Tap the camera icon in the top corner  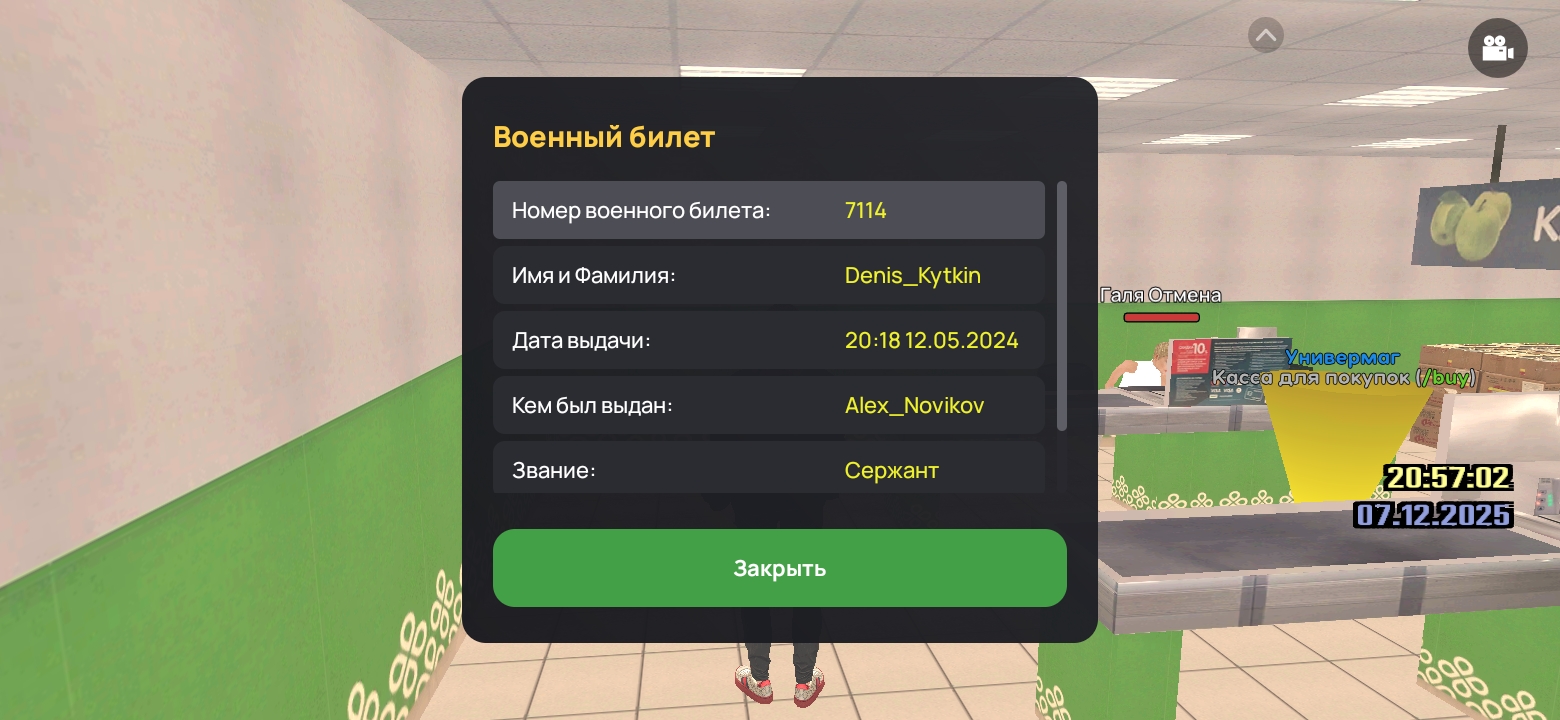point(1497,48)
